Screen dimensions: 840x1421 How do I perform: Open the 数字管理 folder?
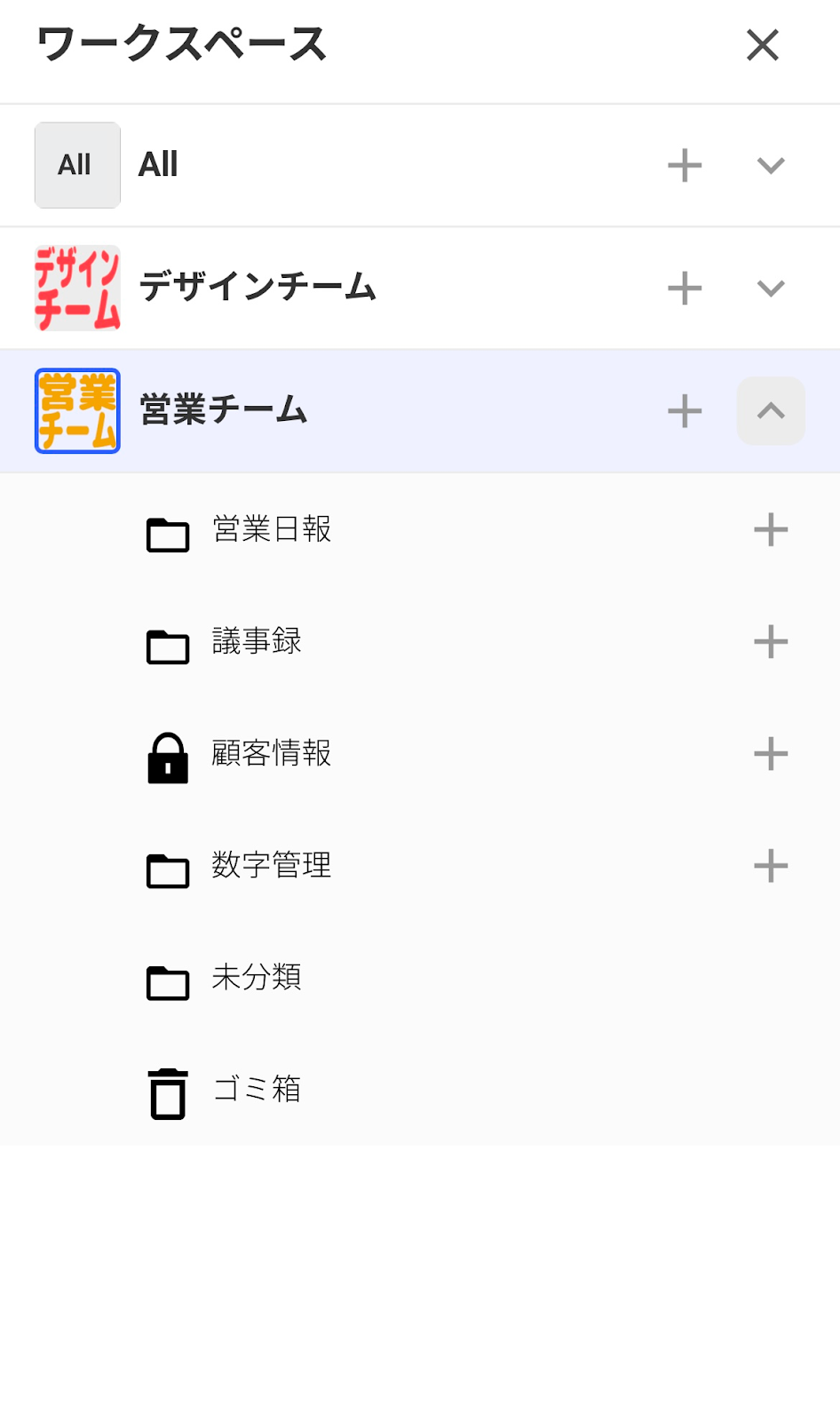pos(420,866)
